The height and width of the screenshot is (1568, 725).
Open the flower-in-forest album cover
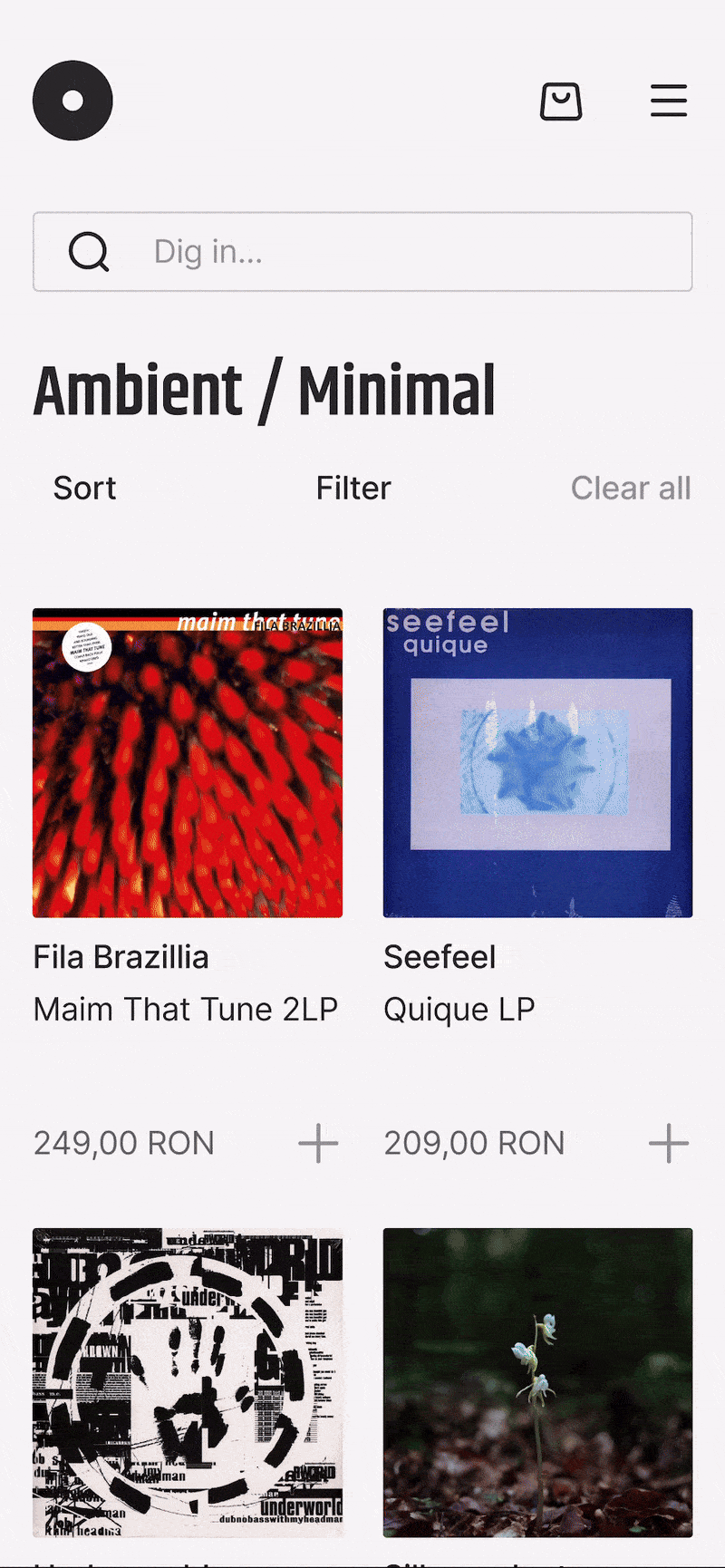coord(537,1383)
